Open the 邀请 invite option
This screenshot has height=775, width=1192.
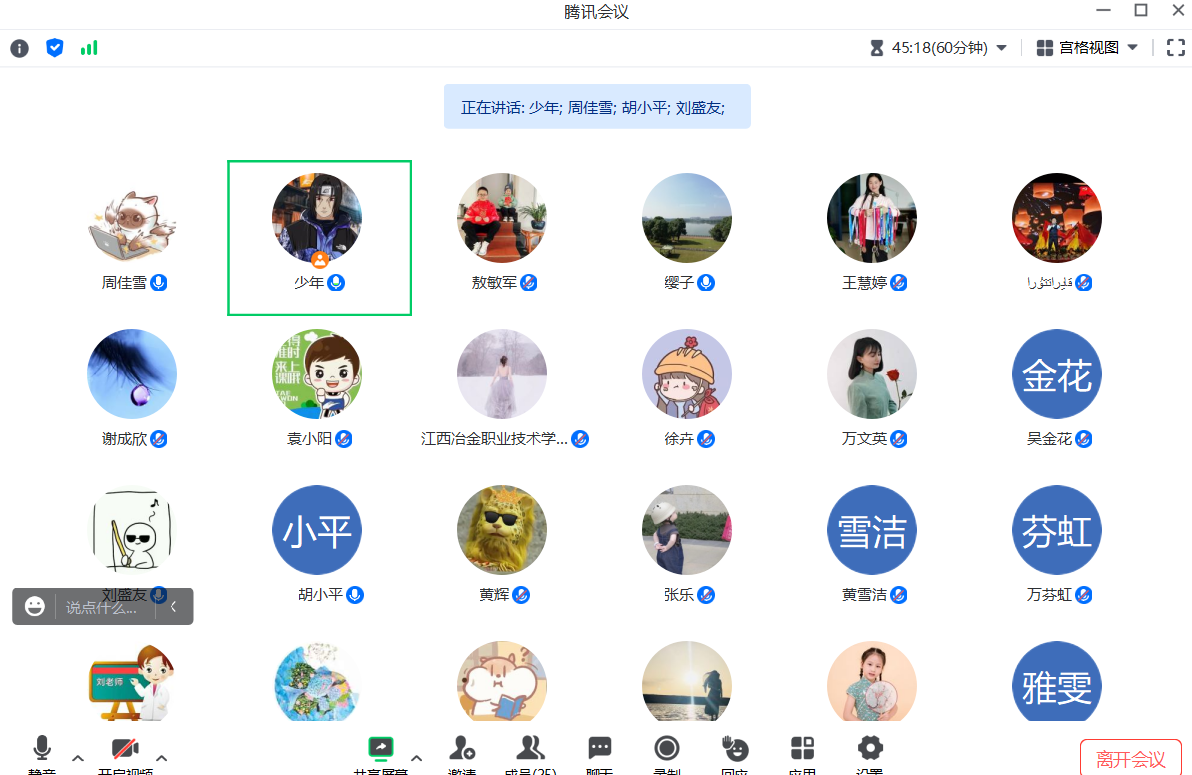(462, 751)
